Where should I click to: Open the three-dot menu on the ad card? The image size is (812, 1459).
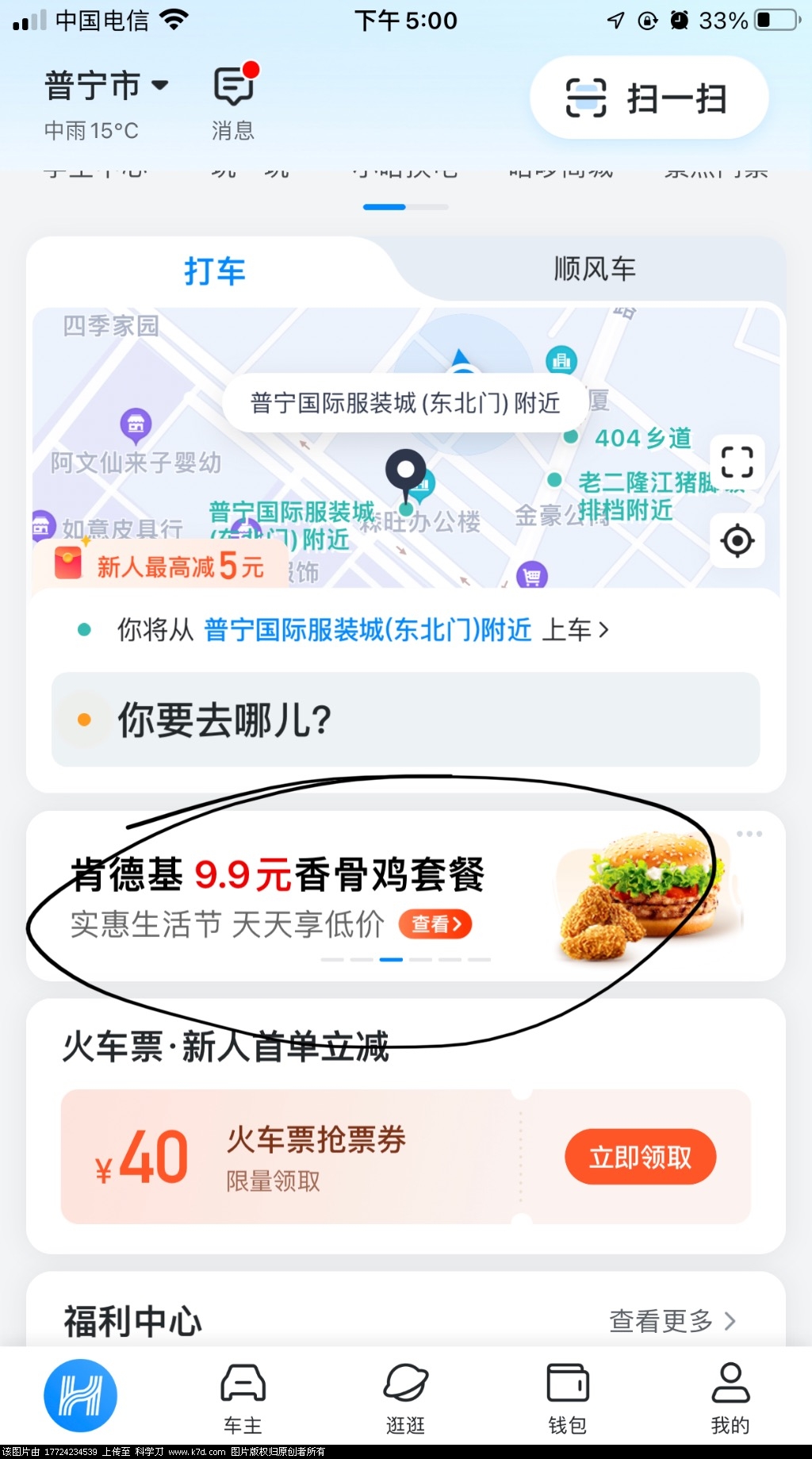point(749,834)
